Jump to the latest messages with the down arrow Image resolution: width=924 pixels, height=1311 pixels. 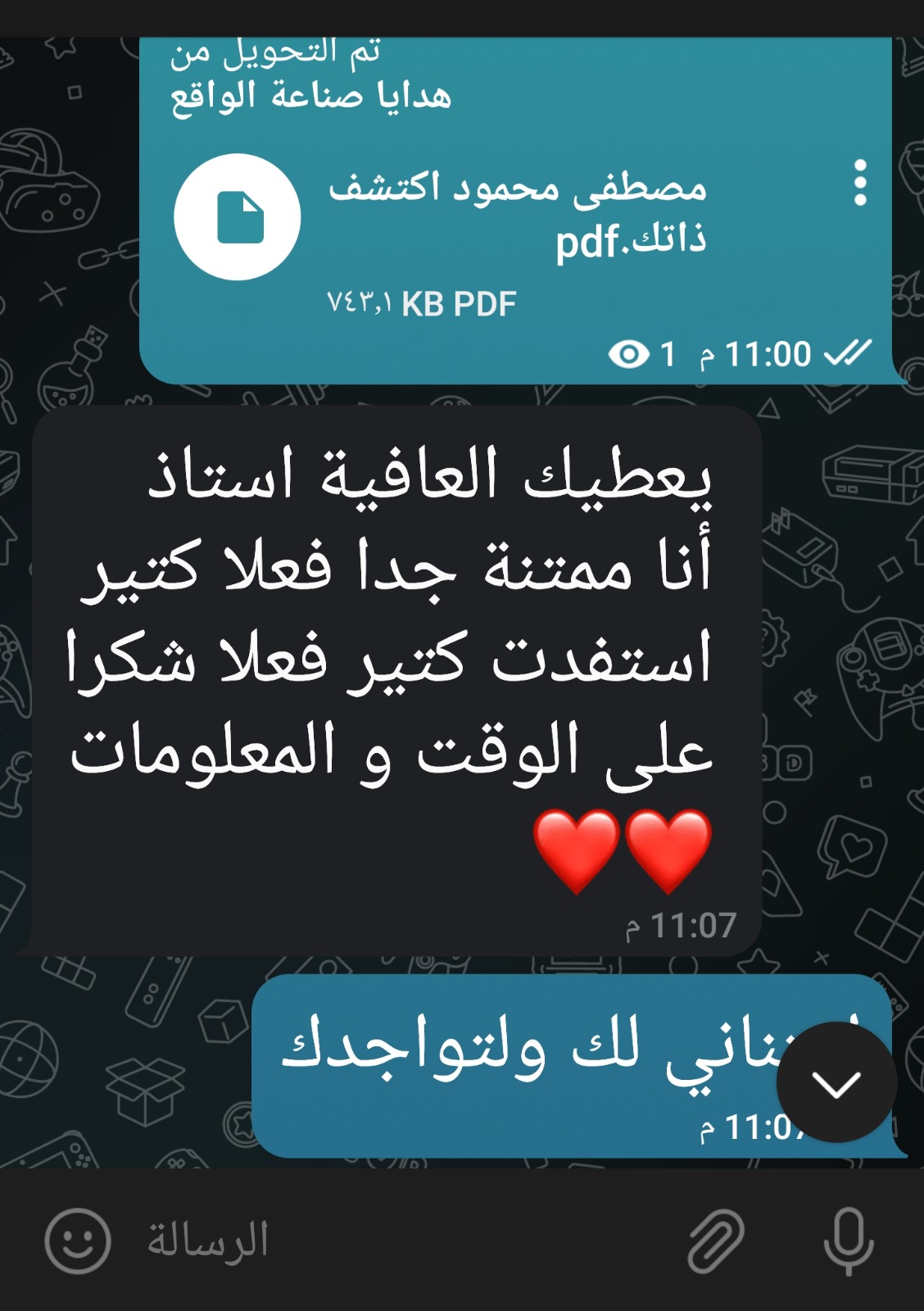(x=836, y=1082)
